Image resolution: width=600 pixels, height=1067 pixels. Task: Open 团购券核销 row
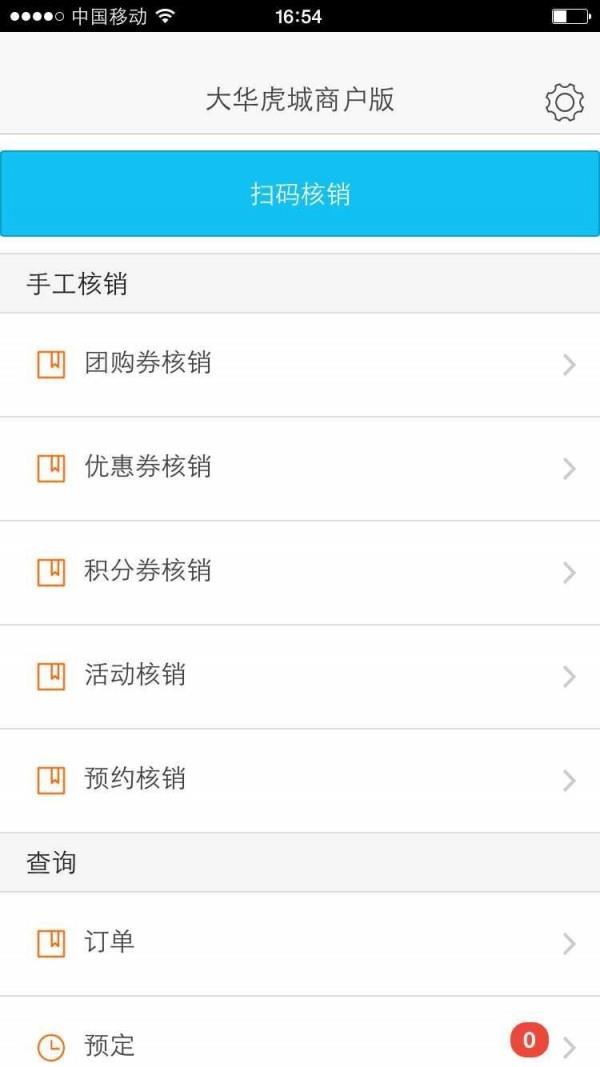[x=300, y=365]
